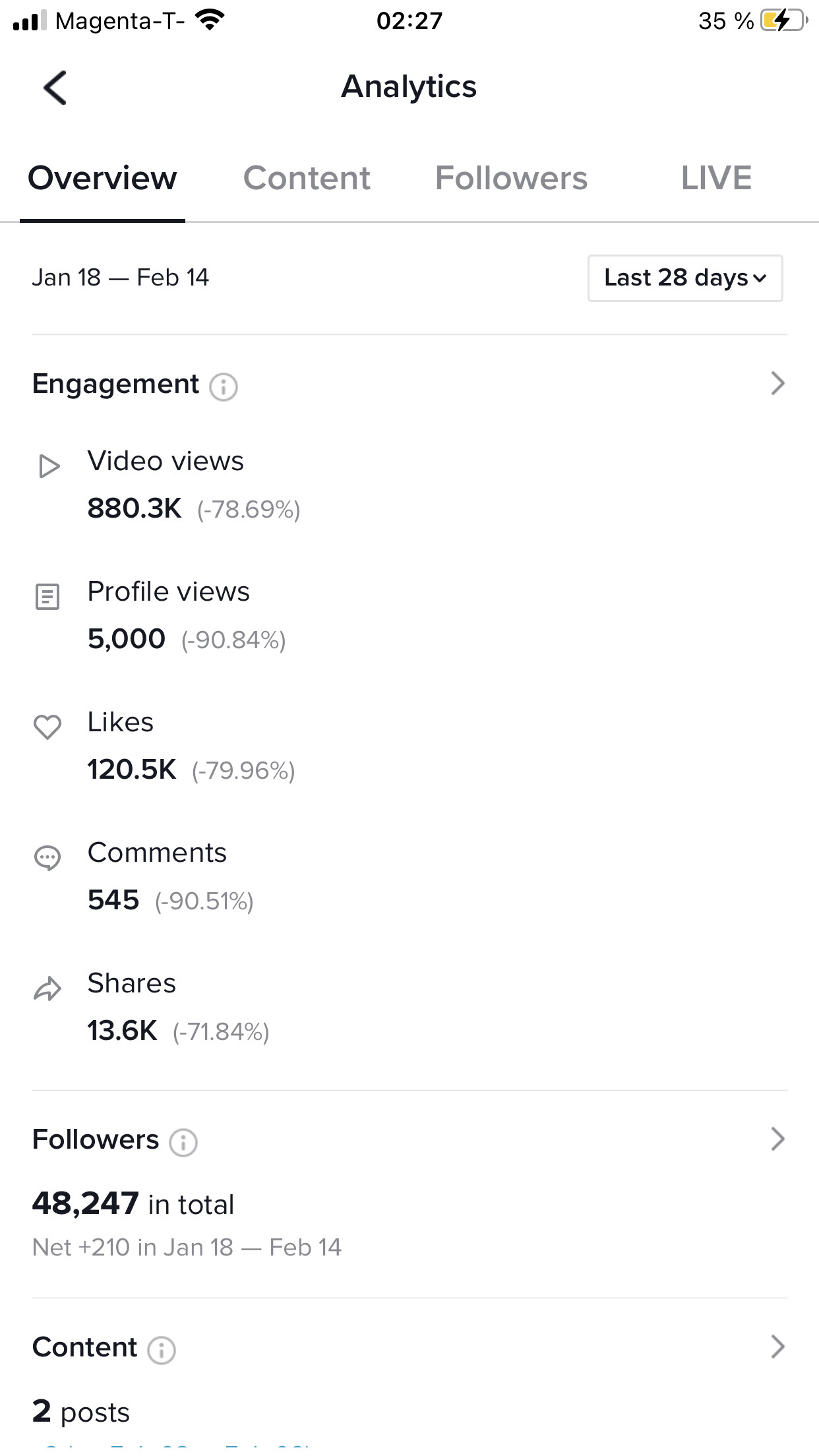This screenshot has height=1456, width=819.
Task: Tap the info icon next to Content heading
Action: click(x=162, y=1350)
